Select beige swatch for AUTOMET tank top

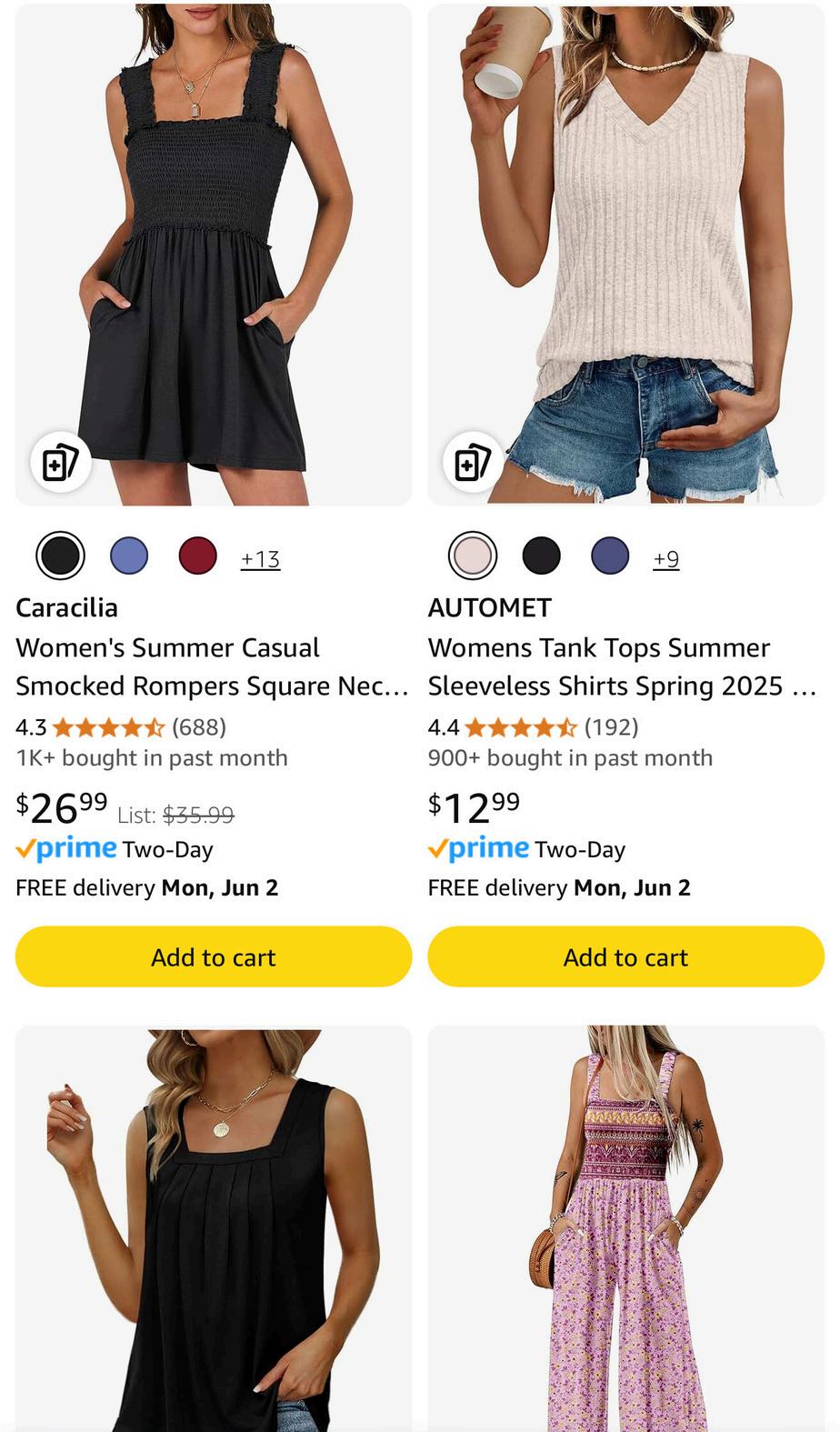(x=473, y=556)
